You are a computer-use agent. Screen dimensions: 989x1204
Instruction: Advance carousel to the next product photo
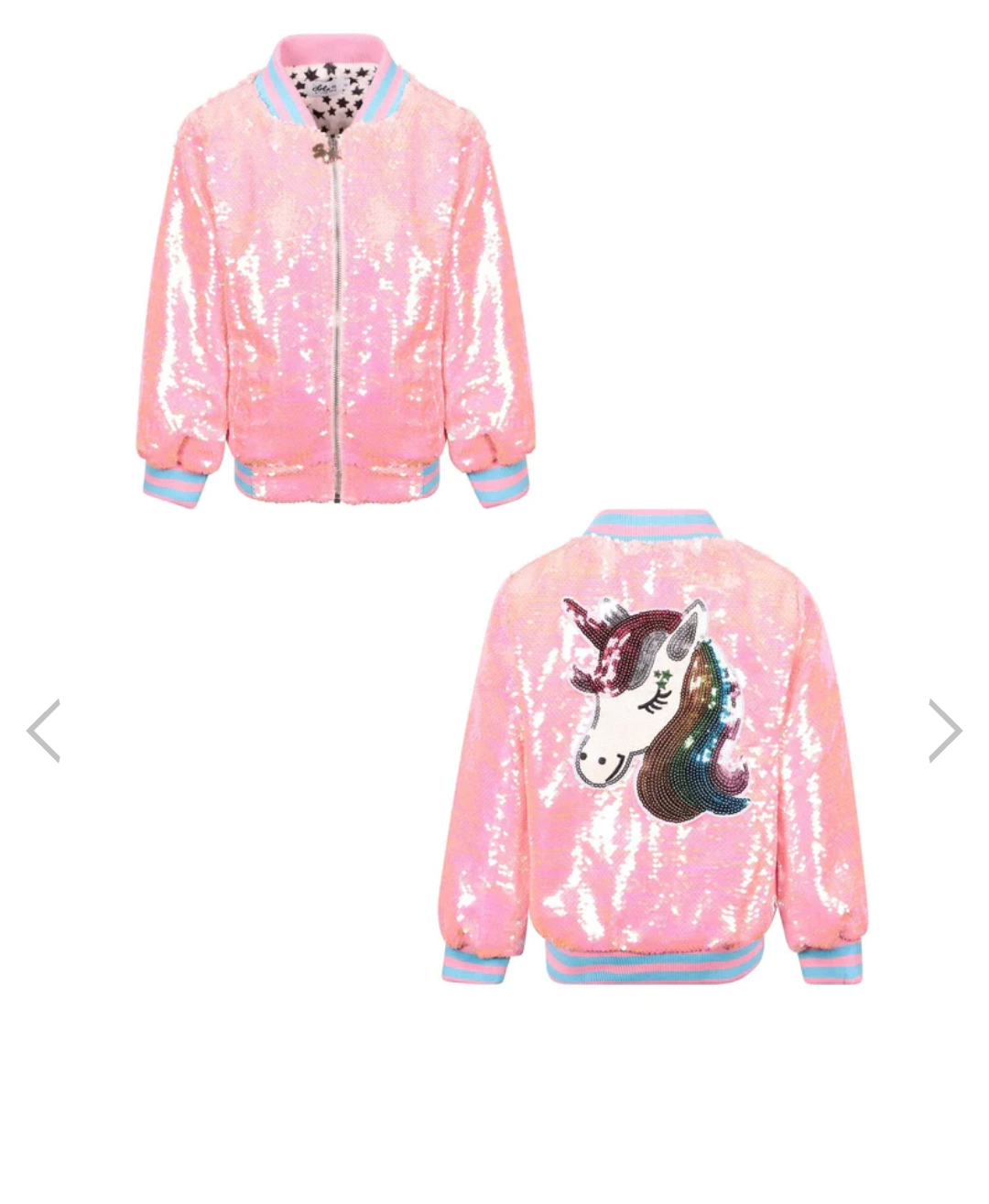click(x=944, y=730)
